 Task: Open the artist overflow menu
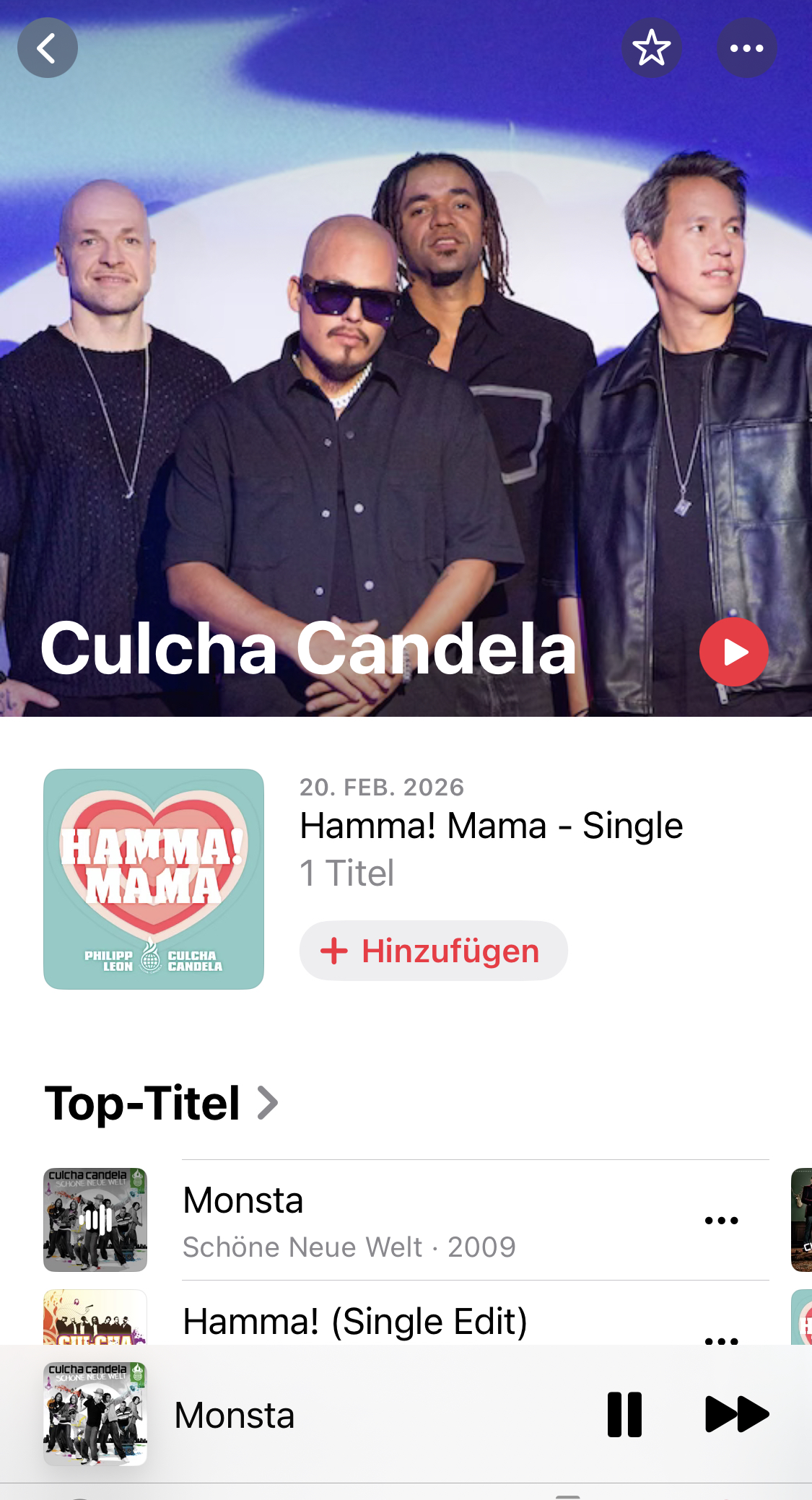[x=746, y=48]
